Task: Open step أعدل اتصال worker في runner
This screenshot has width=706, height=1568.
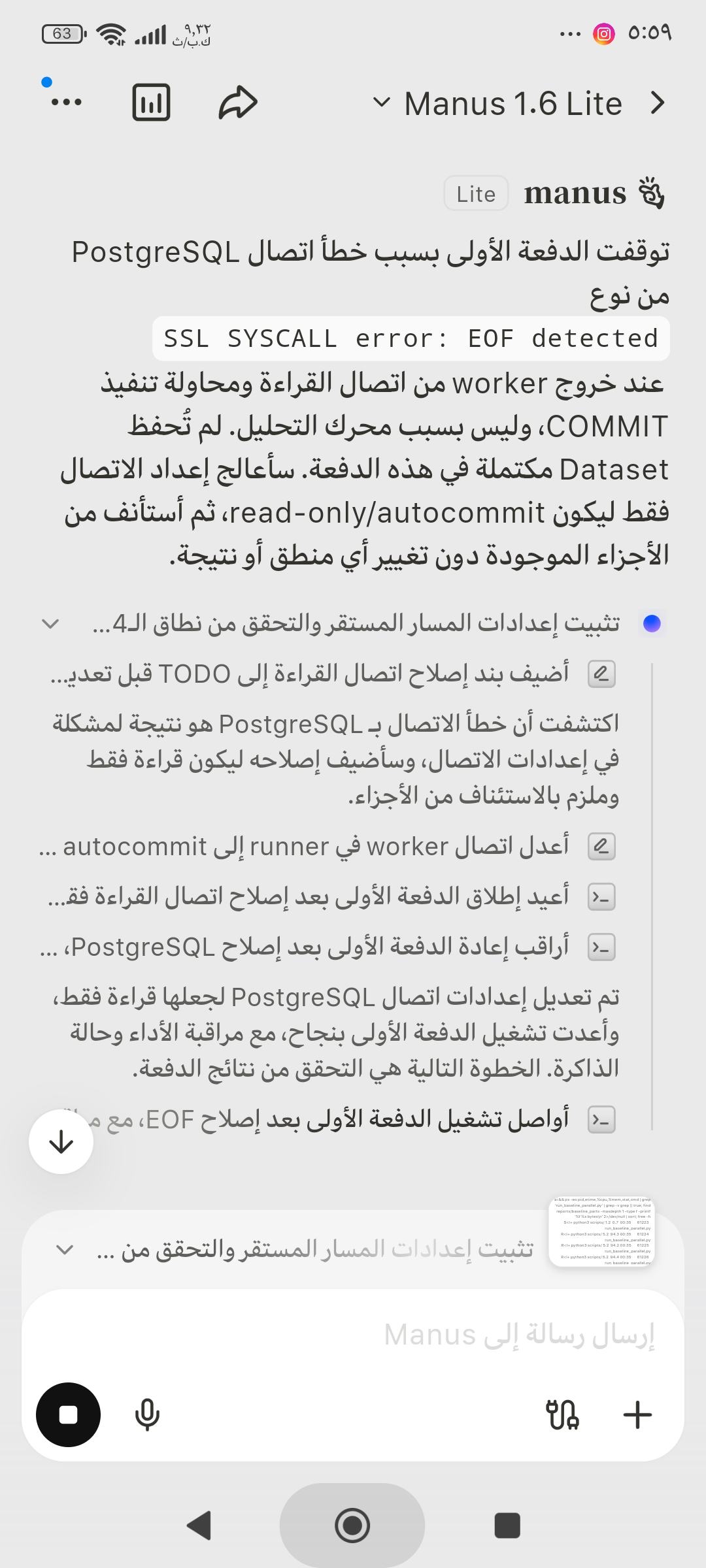Action: pos(327,847)
